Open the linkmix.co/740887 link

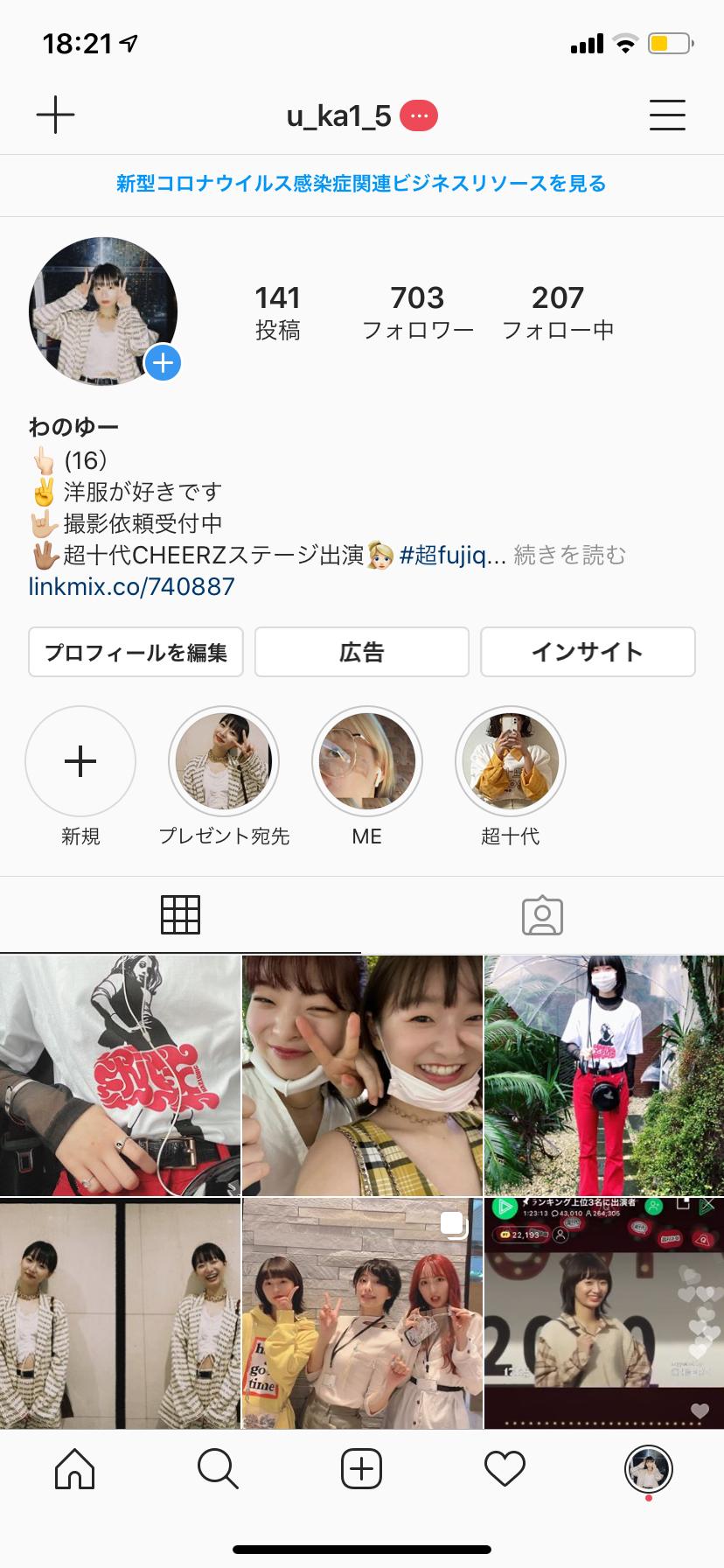(x=132, y=586)
